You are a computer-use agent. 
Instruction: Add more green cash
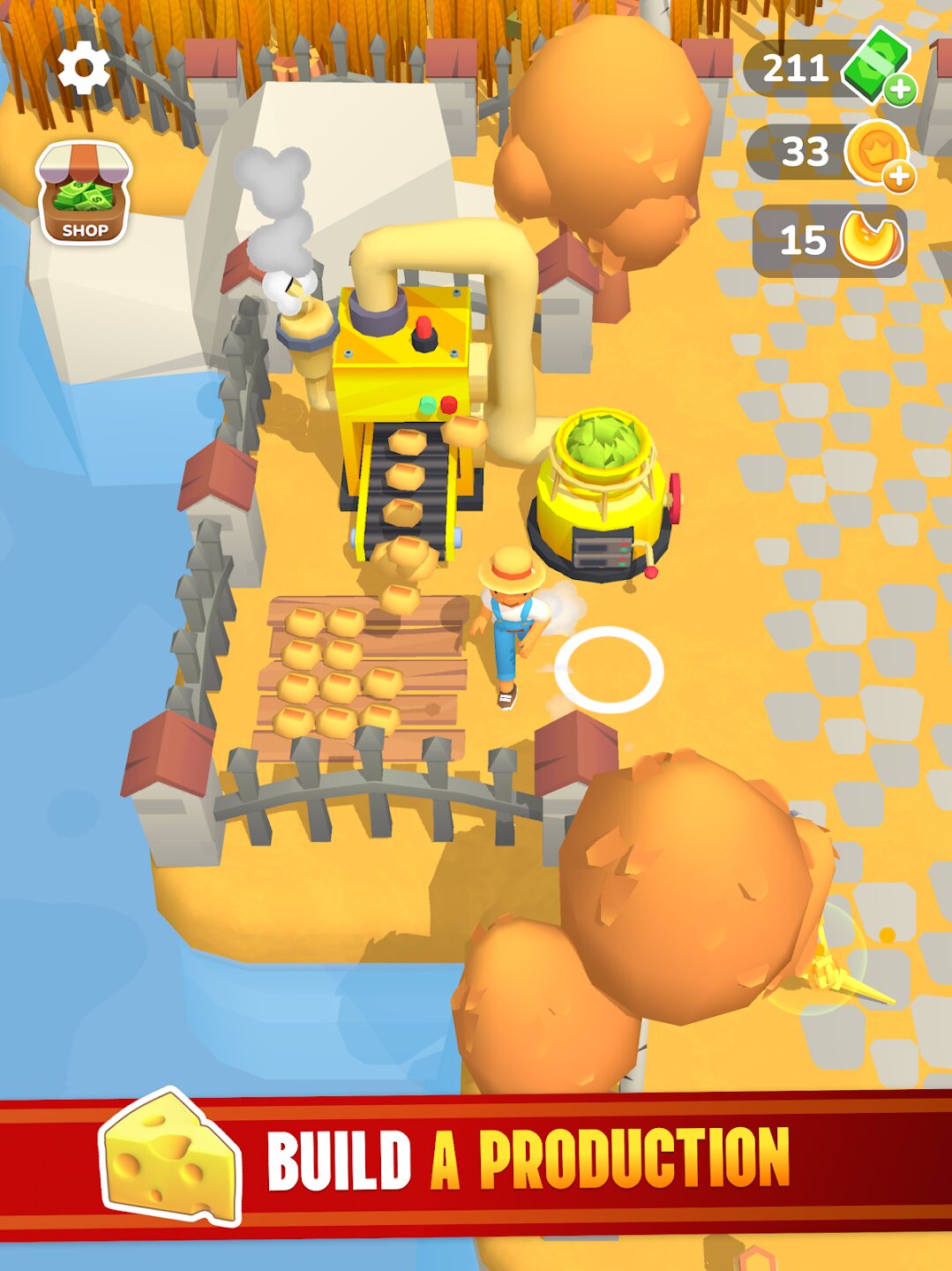pos(900,89)
